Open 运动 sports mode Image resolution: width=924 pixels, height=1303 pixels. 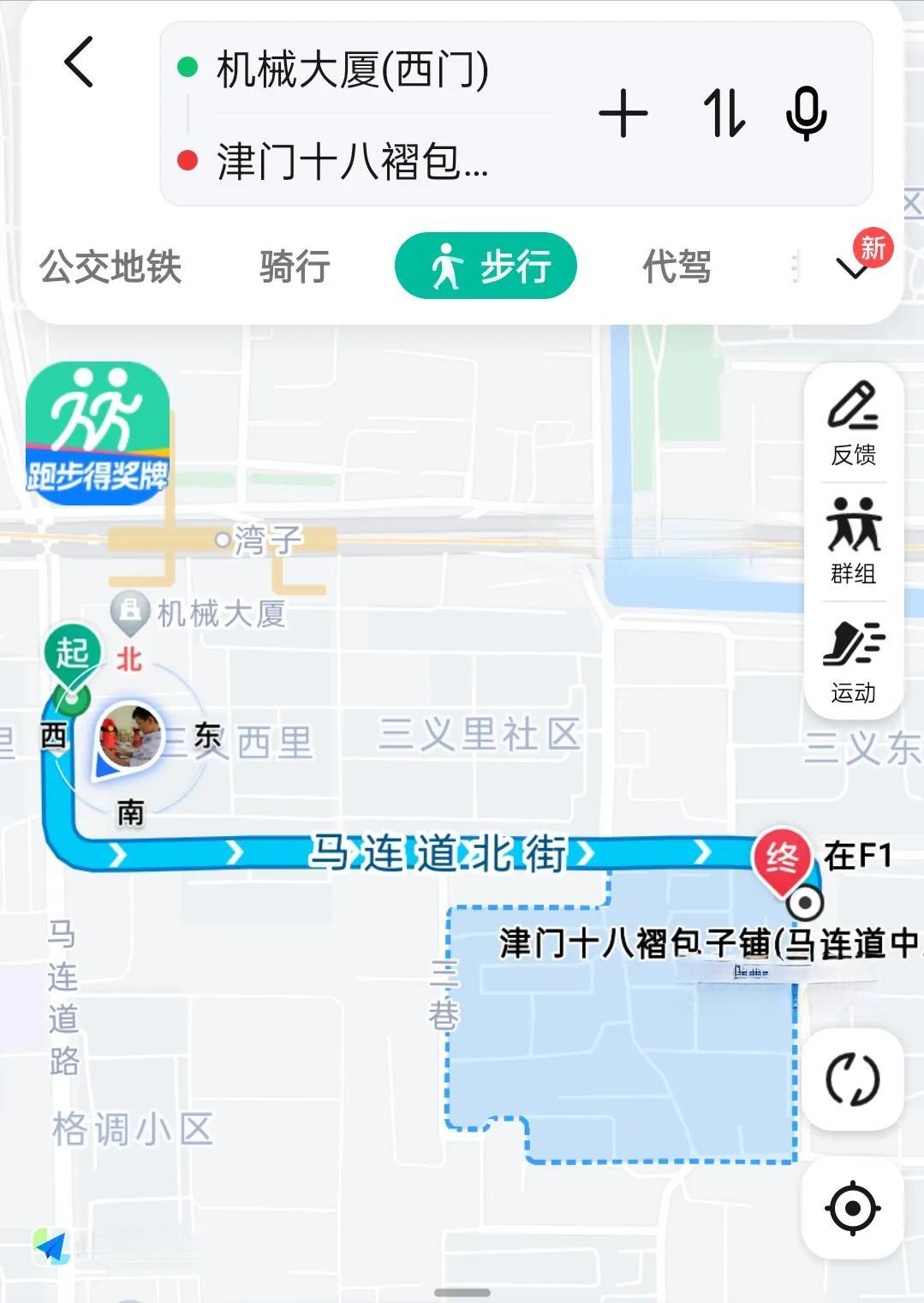[x=853, y=661]
